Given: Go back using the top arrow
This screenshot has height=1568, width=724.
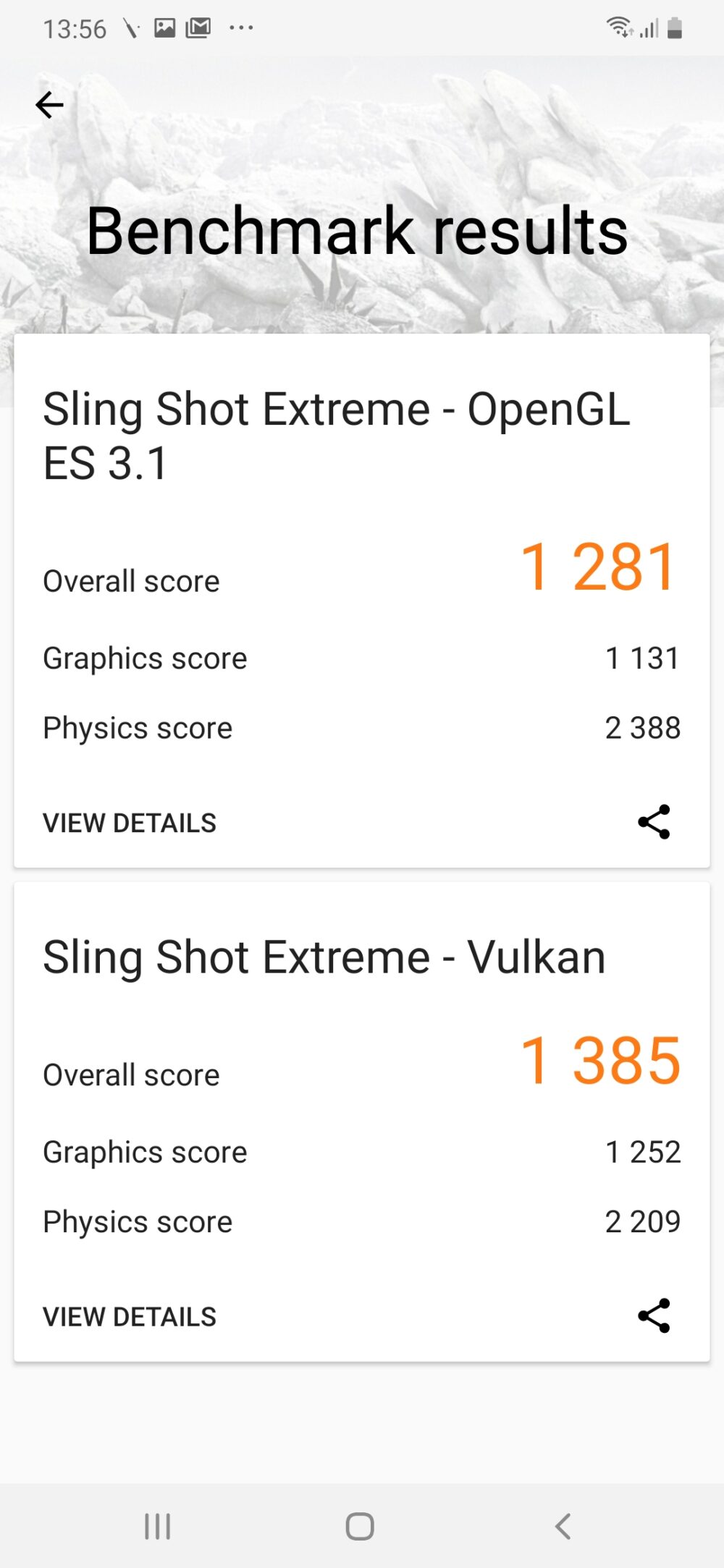Looking at the screenshot, I should pos(49,106).
